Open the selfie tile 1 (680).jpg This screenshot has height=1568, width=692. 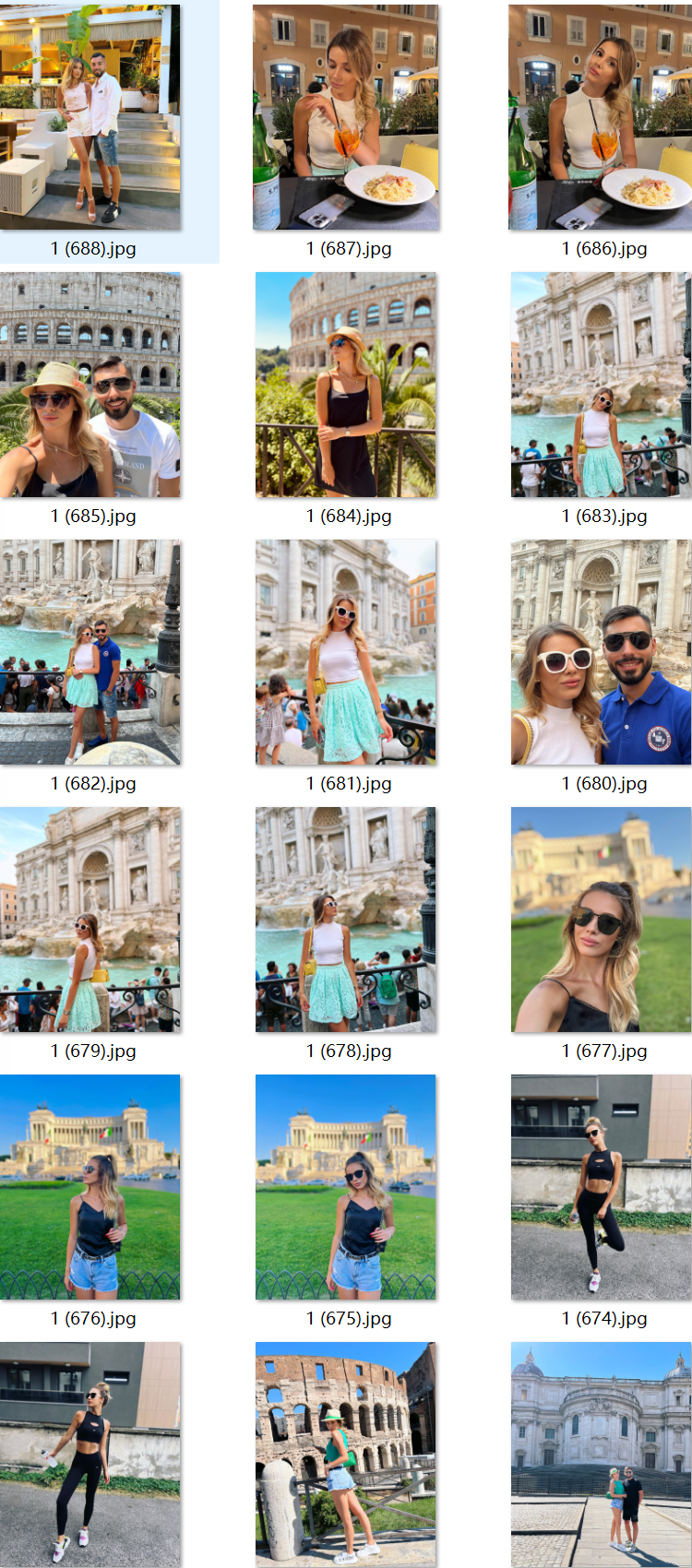[601, 652]
